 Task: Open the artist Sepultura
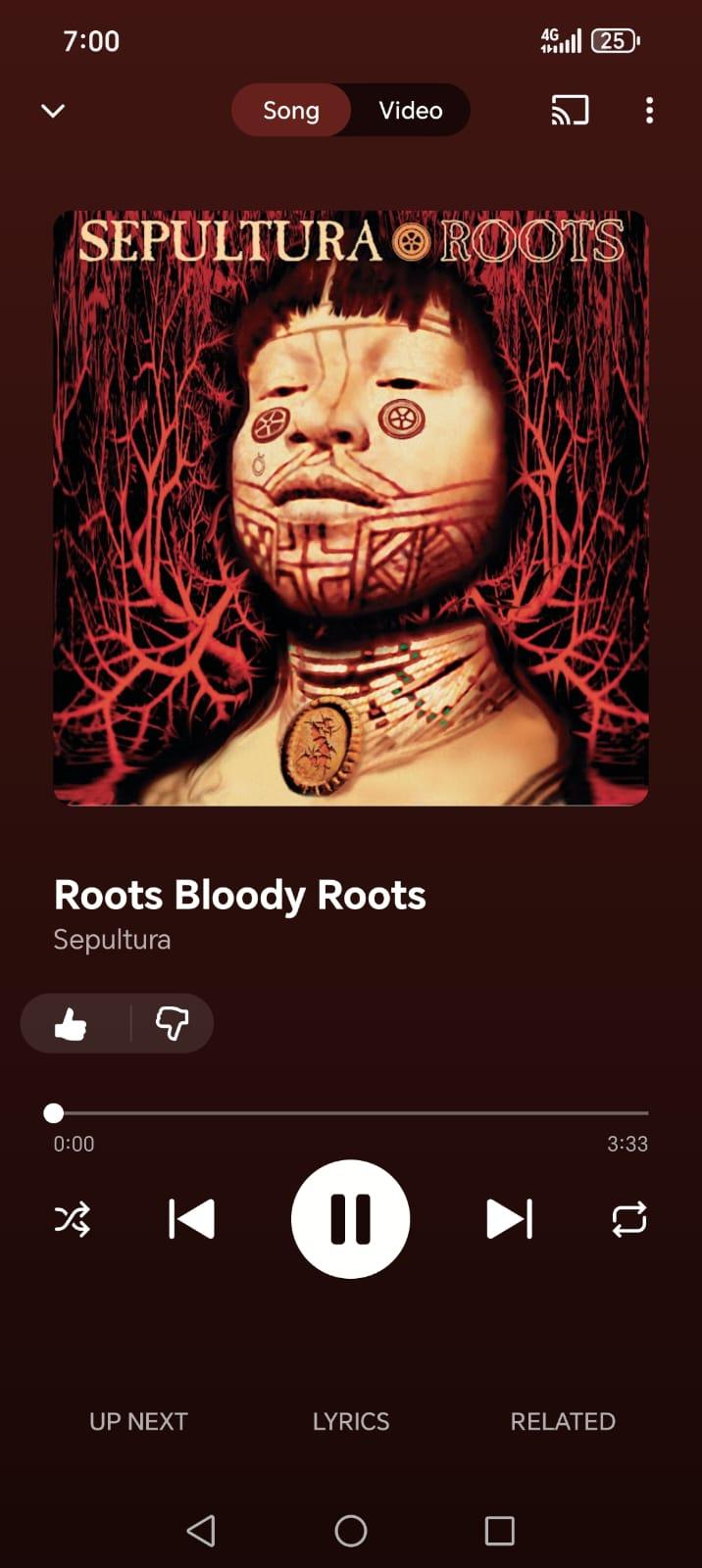coord(112,940)
